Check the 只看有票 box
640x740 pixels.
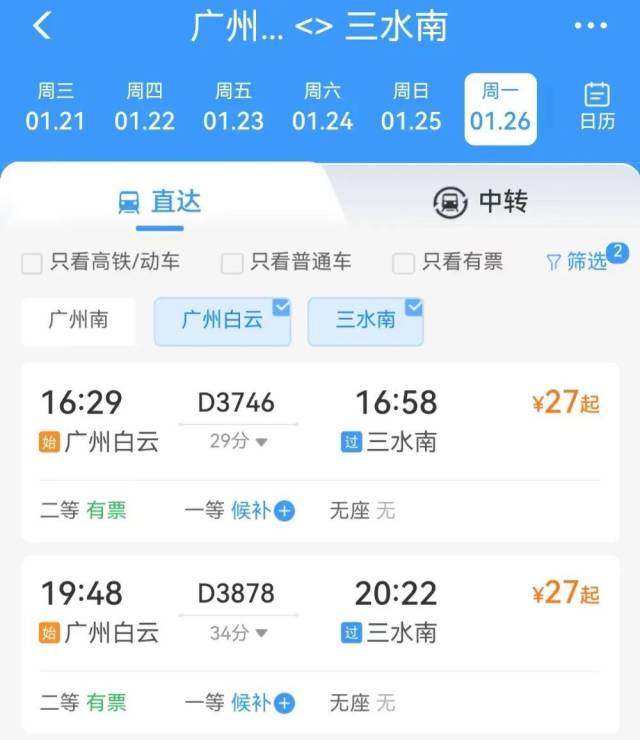pos(404,264)
